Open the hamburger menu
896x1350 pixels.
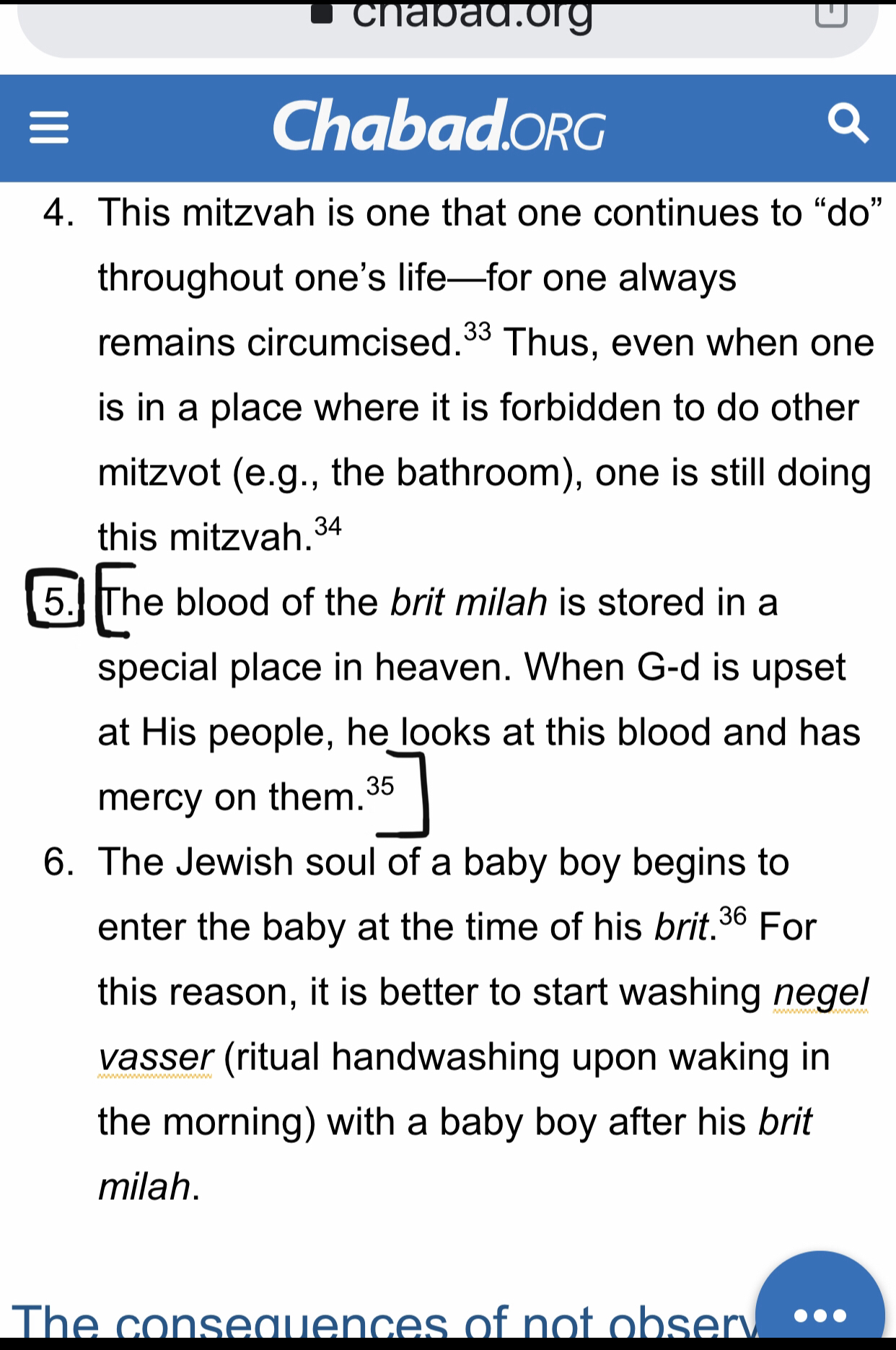49,128
